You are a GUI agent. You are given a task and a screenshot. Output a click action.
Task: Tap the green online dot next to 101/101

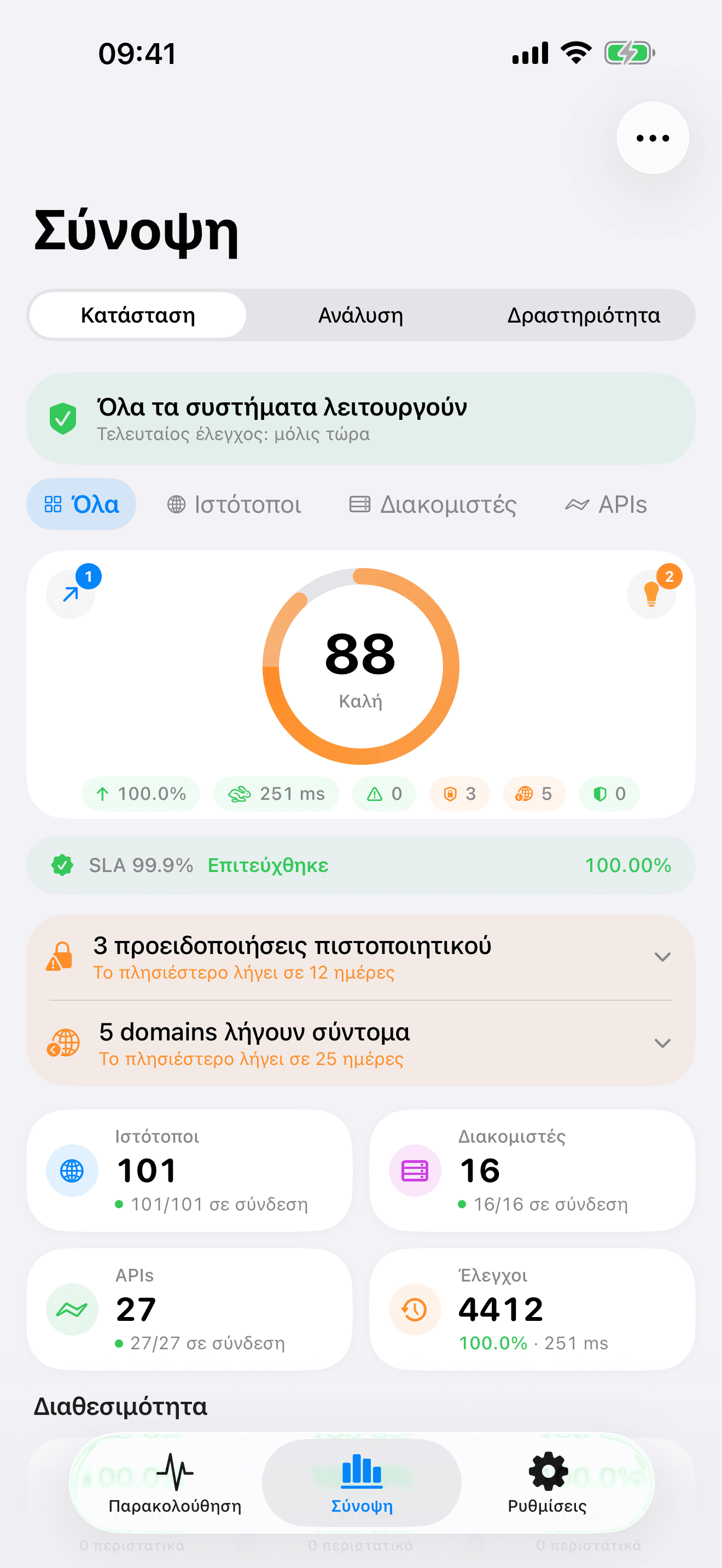click(119, 1203)
